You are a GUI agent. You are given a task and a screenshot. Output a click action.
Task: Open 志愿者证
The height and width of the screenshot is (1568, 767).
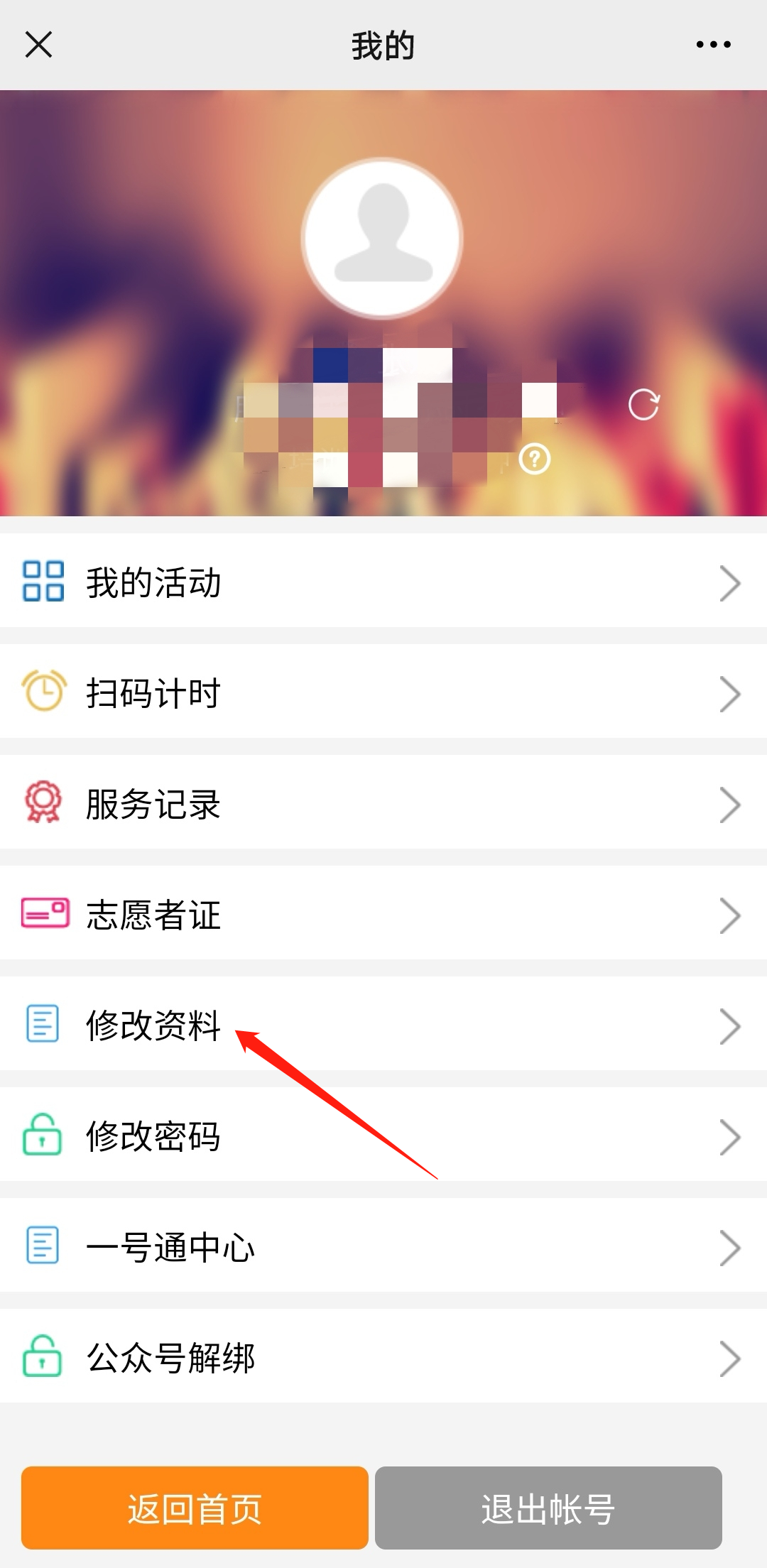coord(383,915)
